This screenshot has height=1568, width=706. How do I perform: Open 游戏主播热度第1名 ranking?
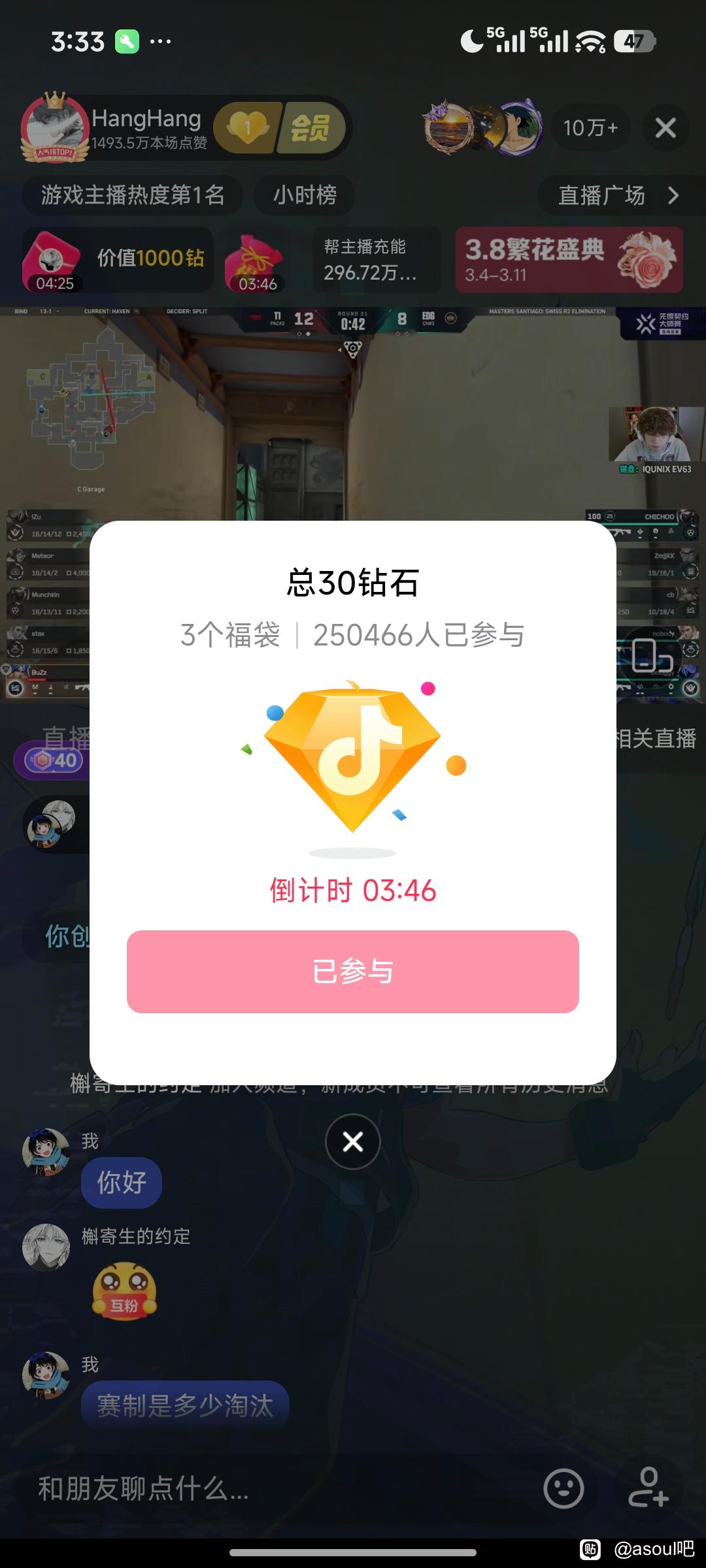click(133, 195)
